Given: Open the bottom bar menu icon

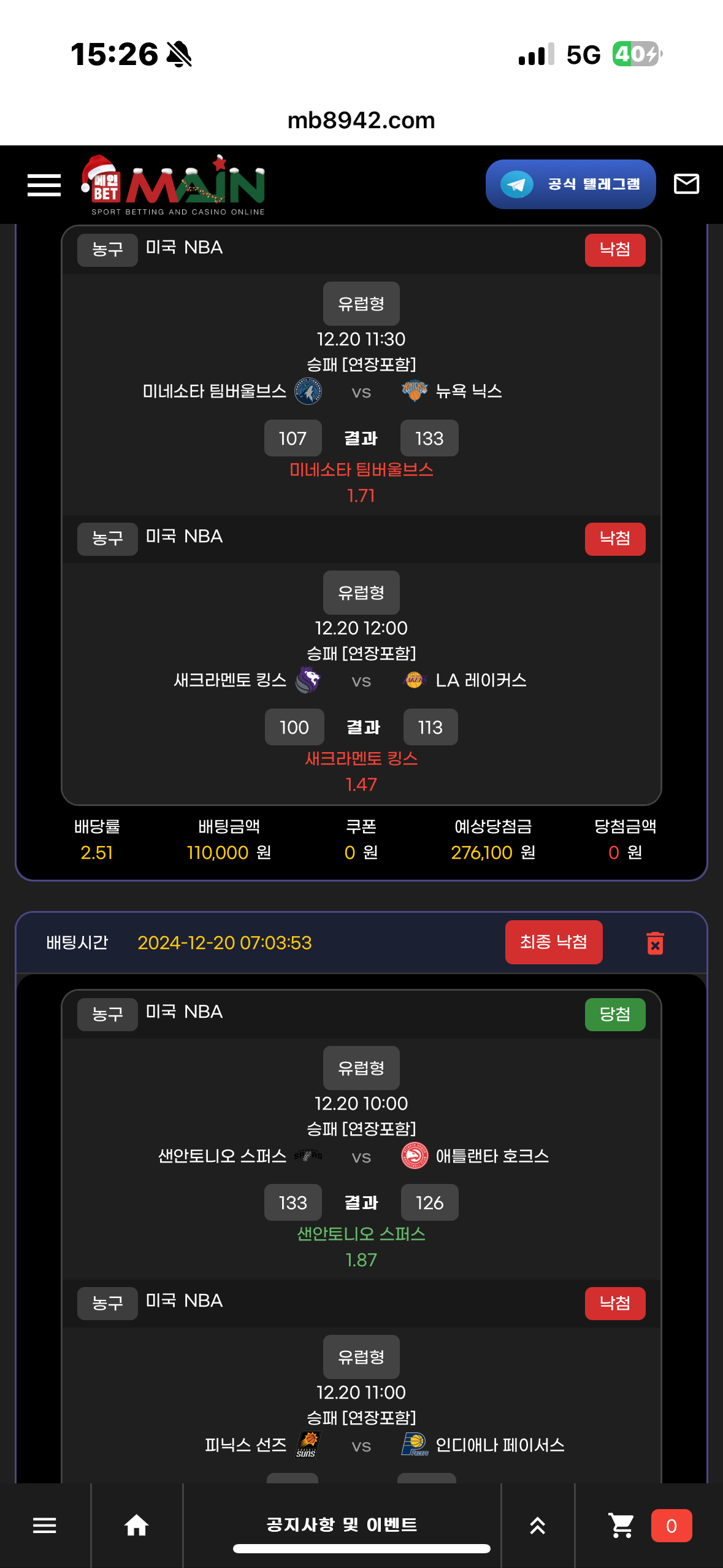Looking at the screenshot, I should (x=44, y=1525).
